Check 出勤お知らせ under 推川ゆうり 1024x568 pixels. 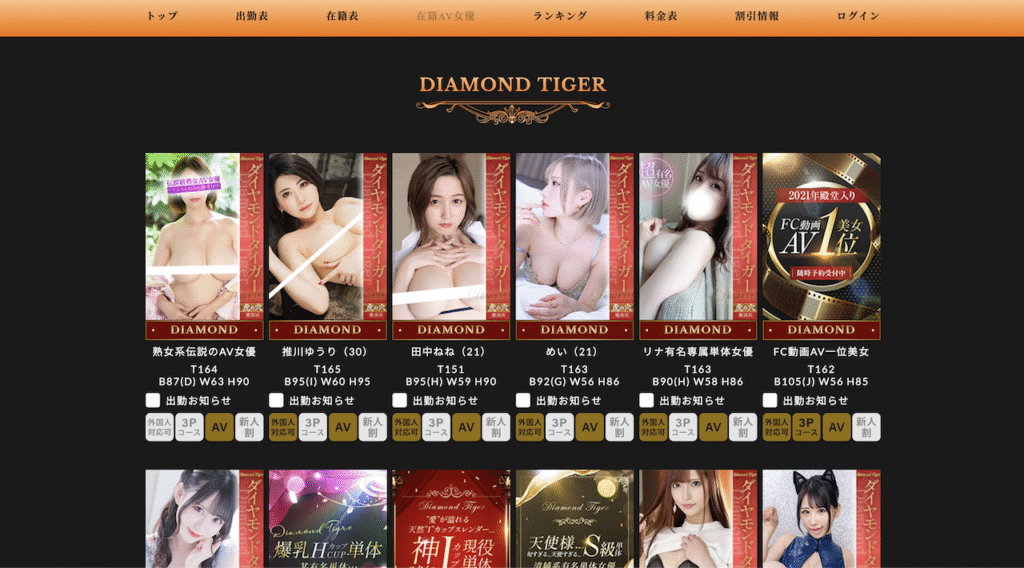pos(277,400)
